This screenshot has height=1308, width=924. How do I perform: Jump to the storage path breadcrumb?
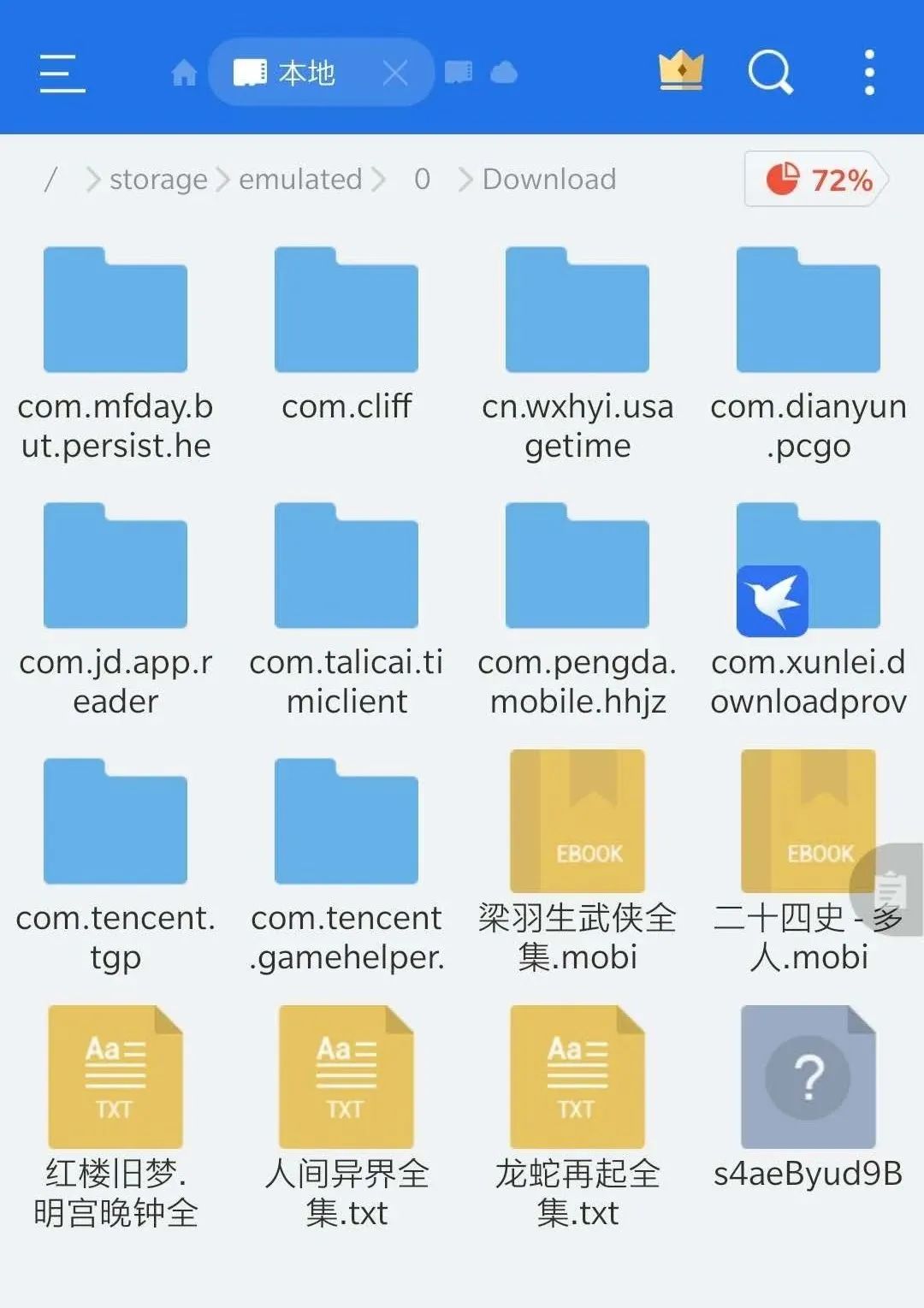(158, 180)
